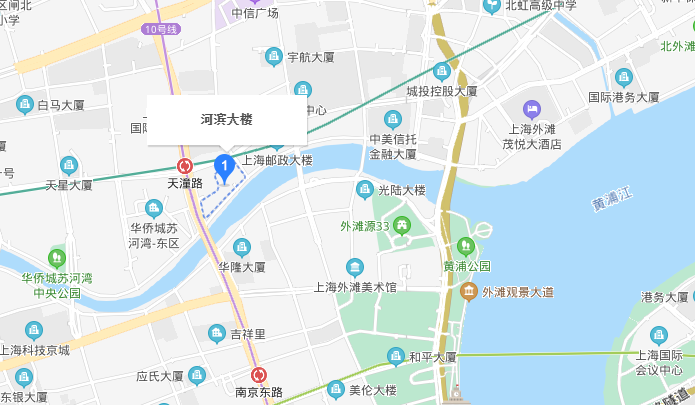Select the 上海外滩美术馆 museum icon
This screenshot has height=405, width=695.
355,266
